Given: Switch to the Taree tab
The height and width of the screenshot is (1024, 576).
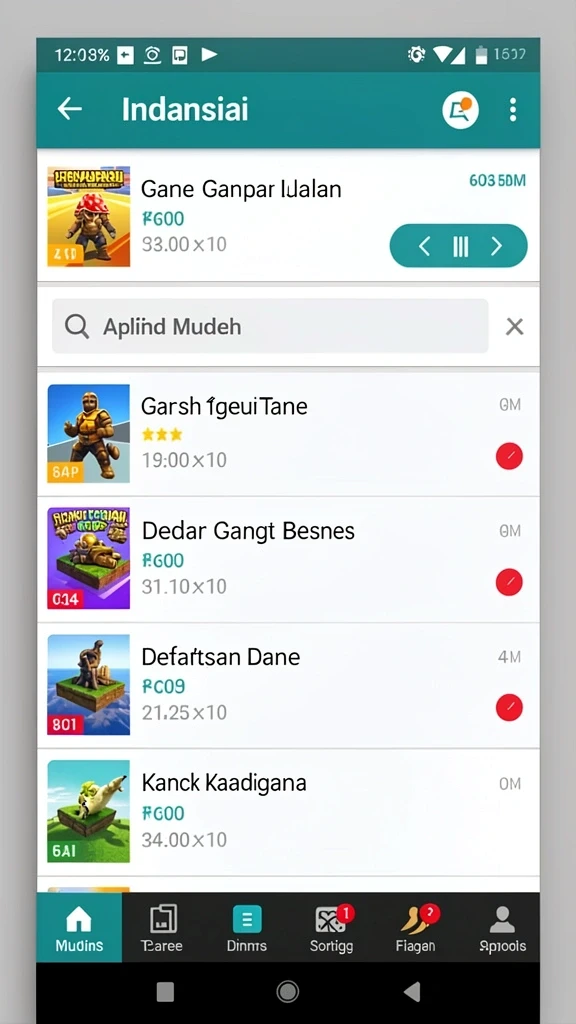Looking at the screenshot, I should [x=162, y=927].
